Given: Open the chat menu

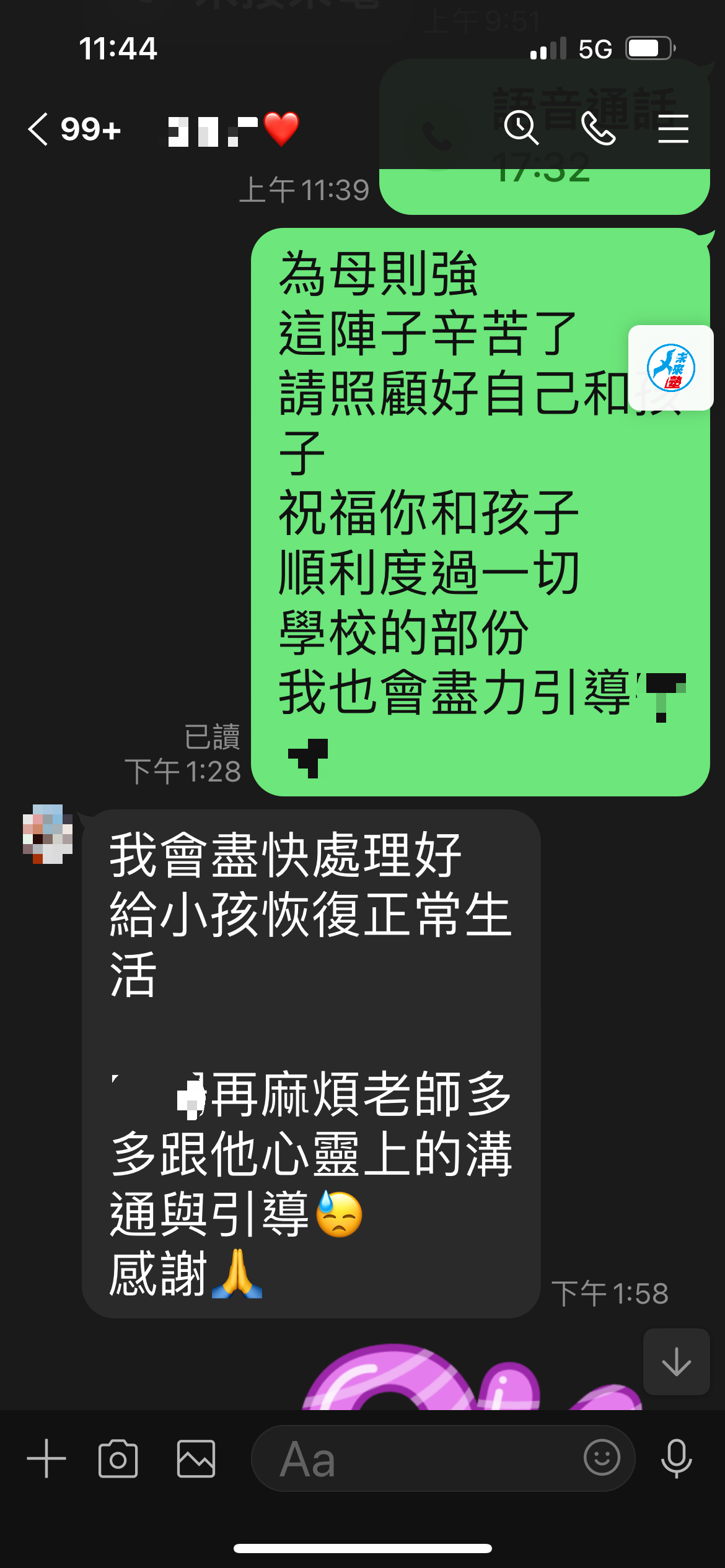Looking at the screenshot, I should point(673,129).
